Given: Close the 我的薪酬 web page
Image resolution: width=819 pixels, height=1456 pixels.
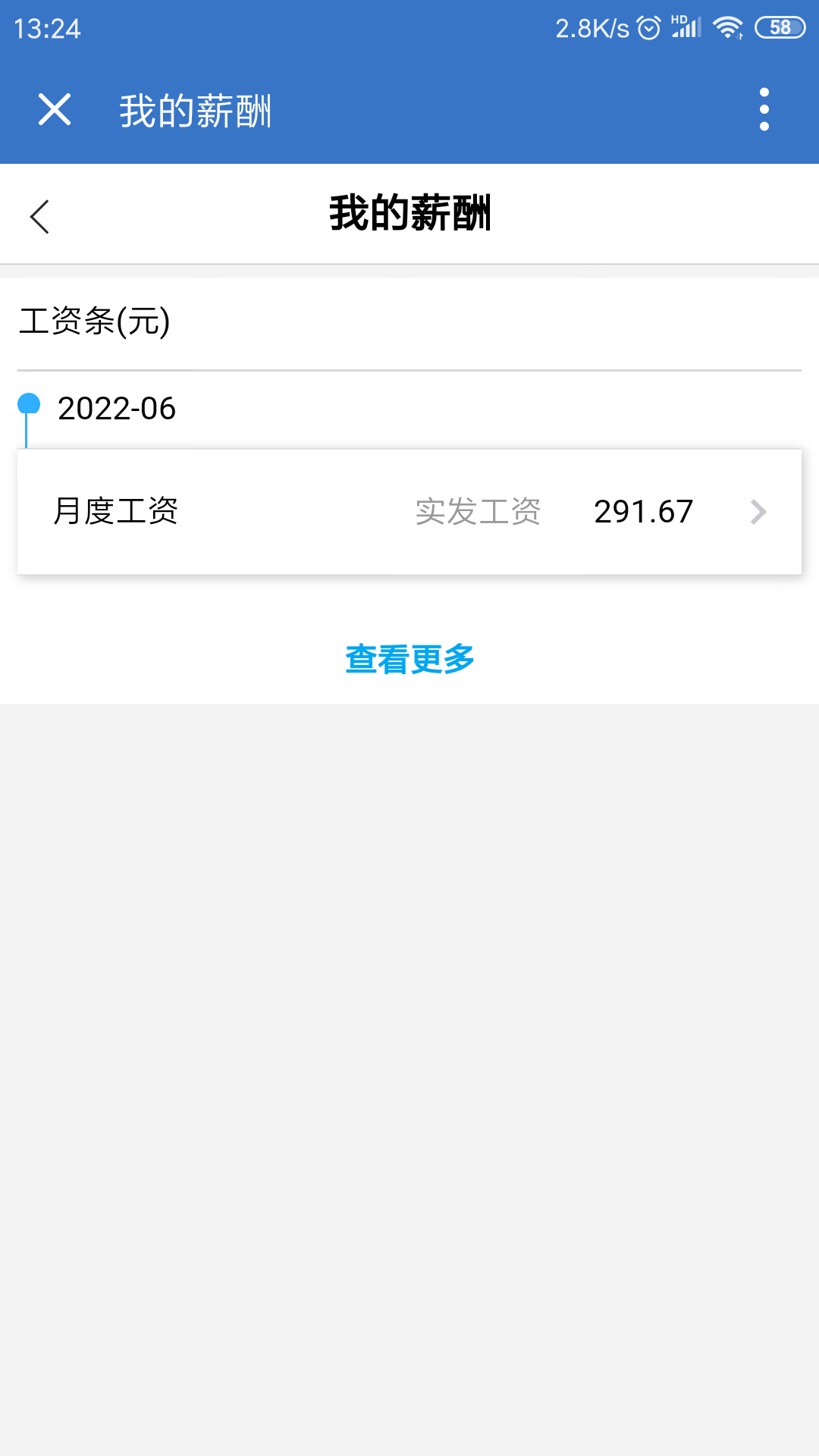Looking at the screenshot, I should click(55, 109).
